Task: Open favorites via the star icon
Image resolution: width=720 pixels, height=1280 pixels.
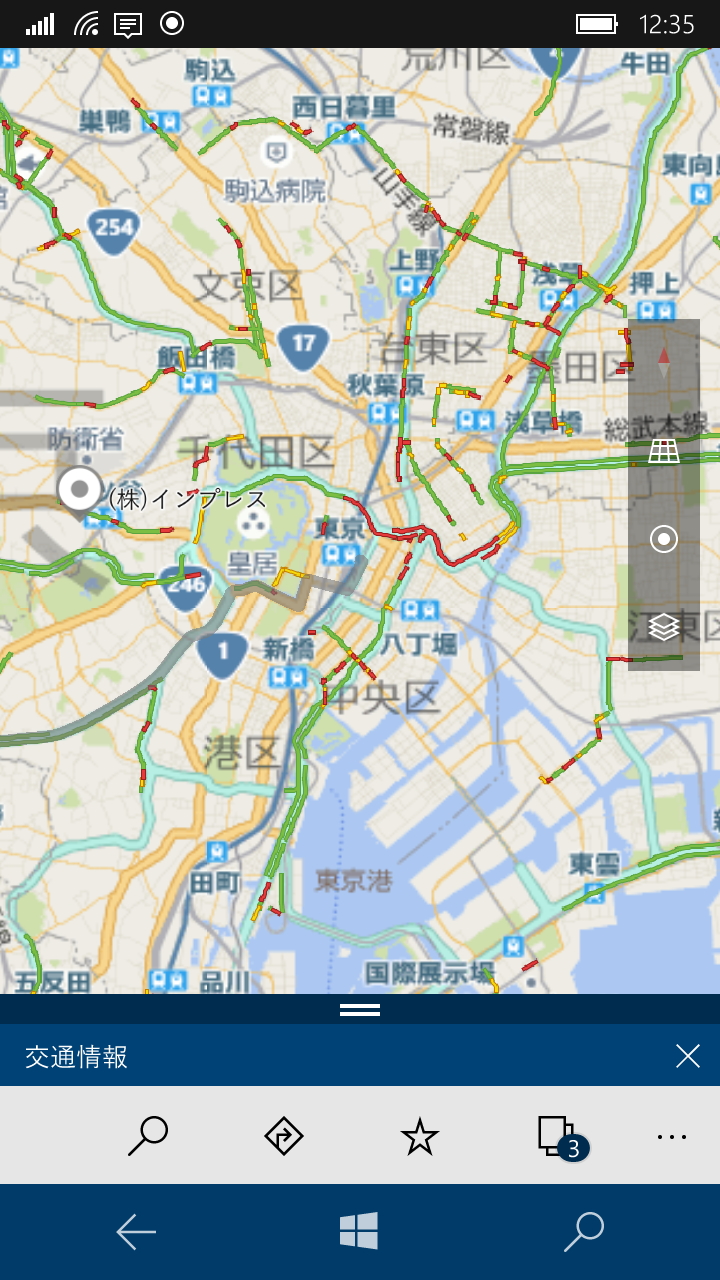Action: pyautogui.click(x=420, y=1135)
